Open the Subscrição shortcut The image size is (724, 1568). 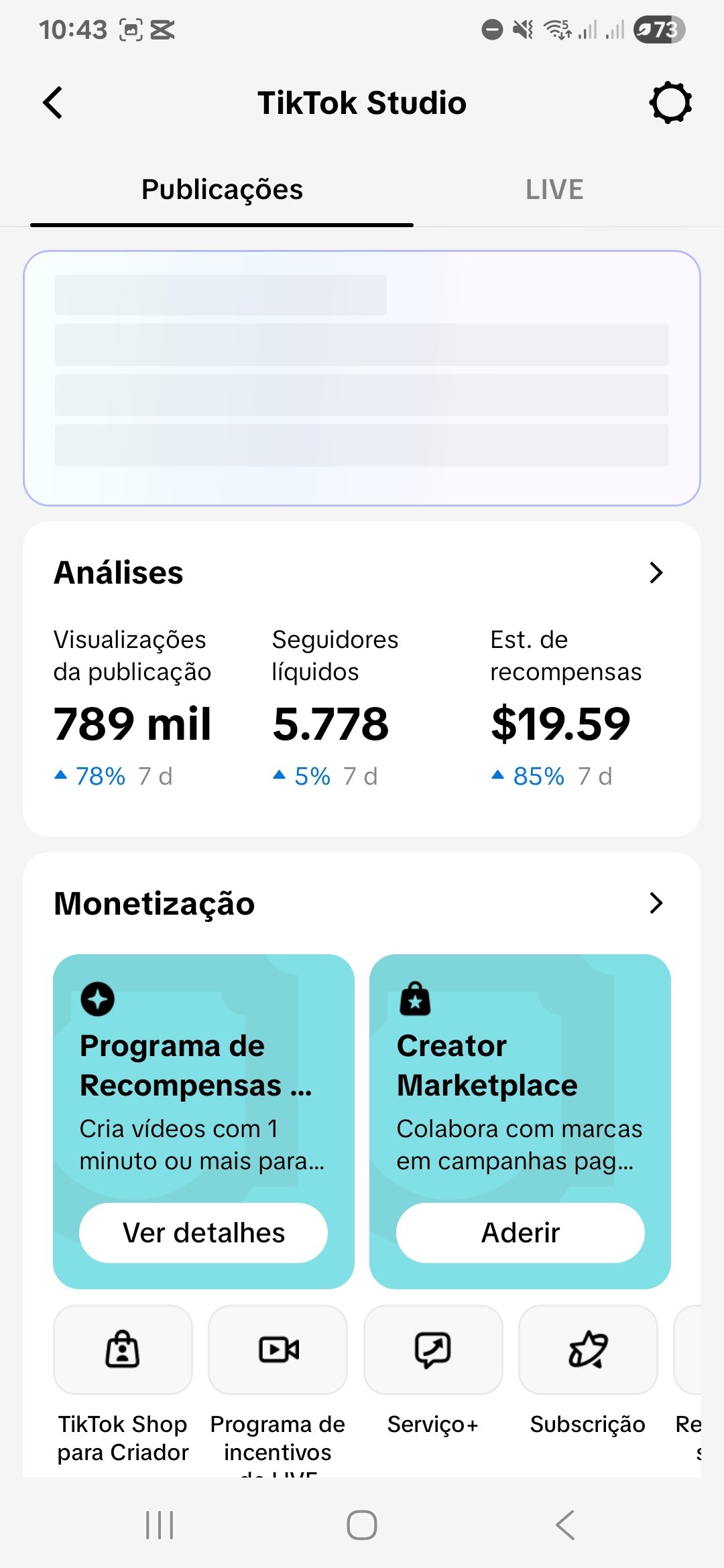(x=588, y=1350)
